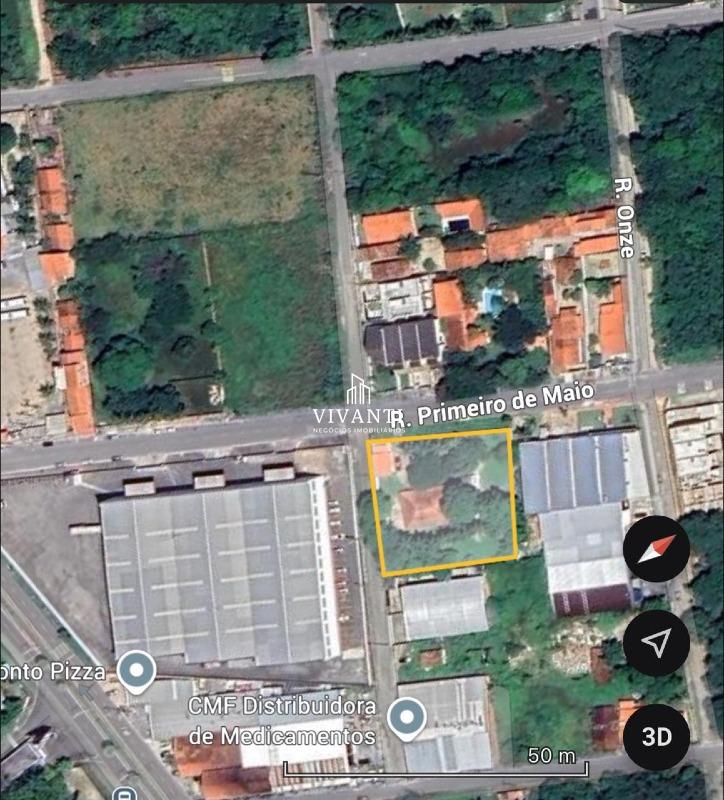Enable location tracking via the arrow button
724x800 pixels.
pos(655,643)
